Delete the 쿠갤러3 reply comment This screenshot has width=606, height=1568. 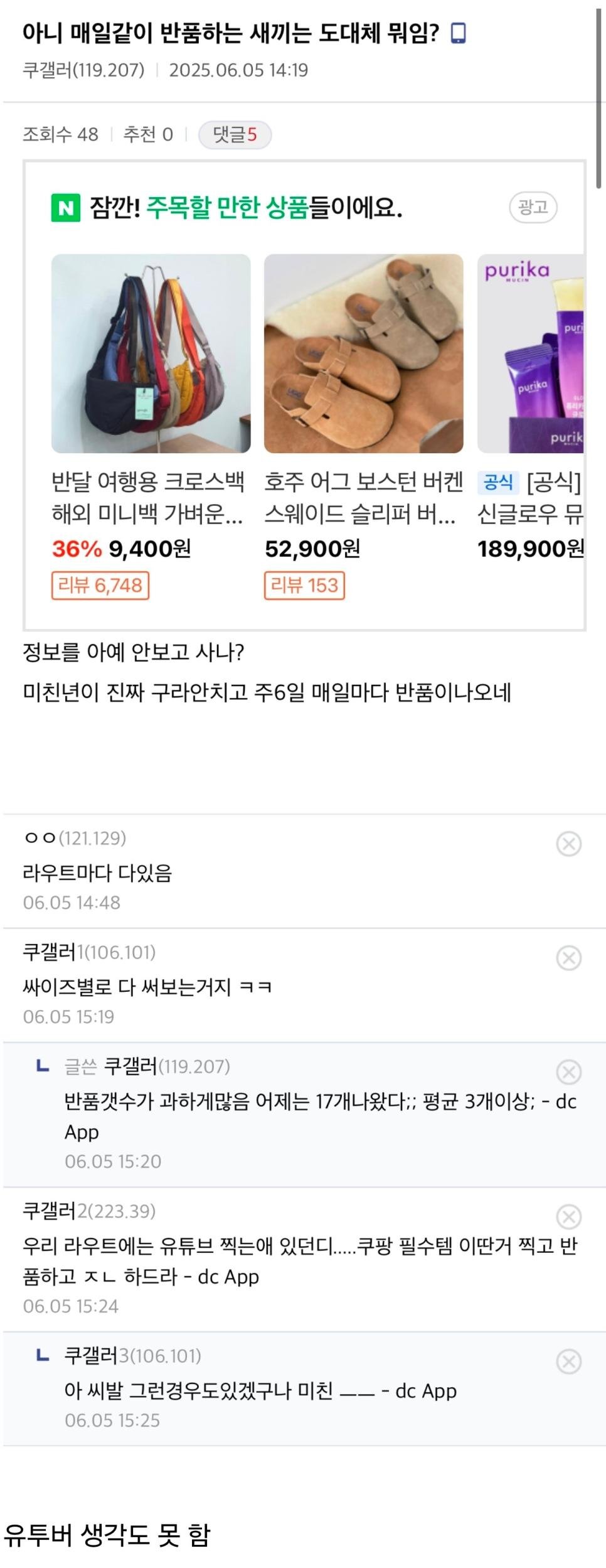point(568,1361)
